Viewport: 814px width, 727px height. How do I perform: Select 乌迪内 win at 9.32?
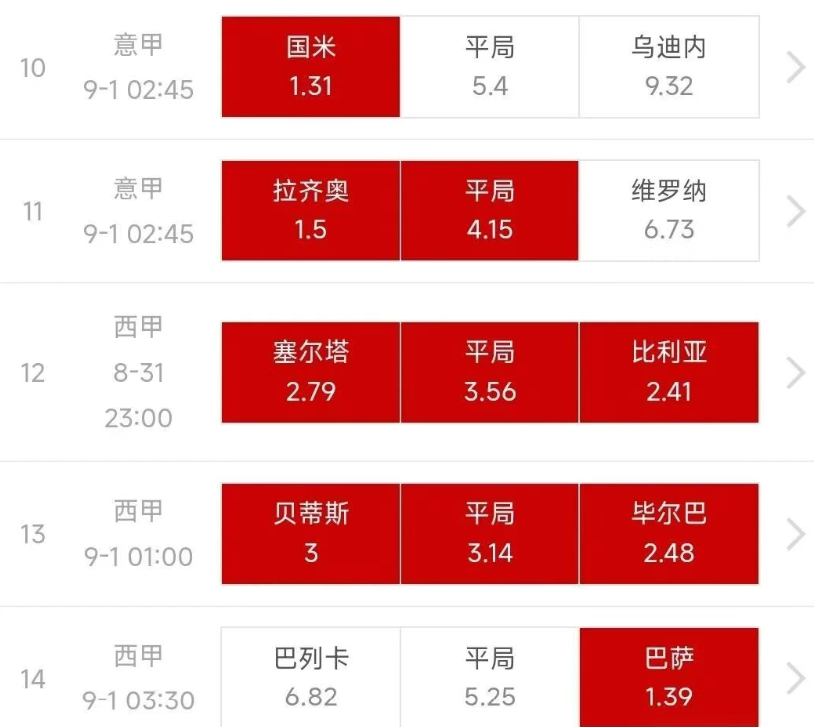pos(668,67)
